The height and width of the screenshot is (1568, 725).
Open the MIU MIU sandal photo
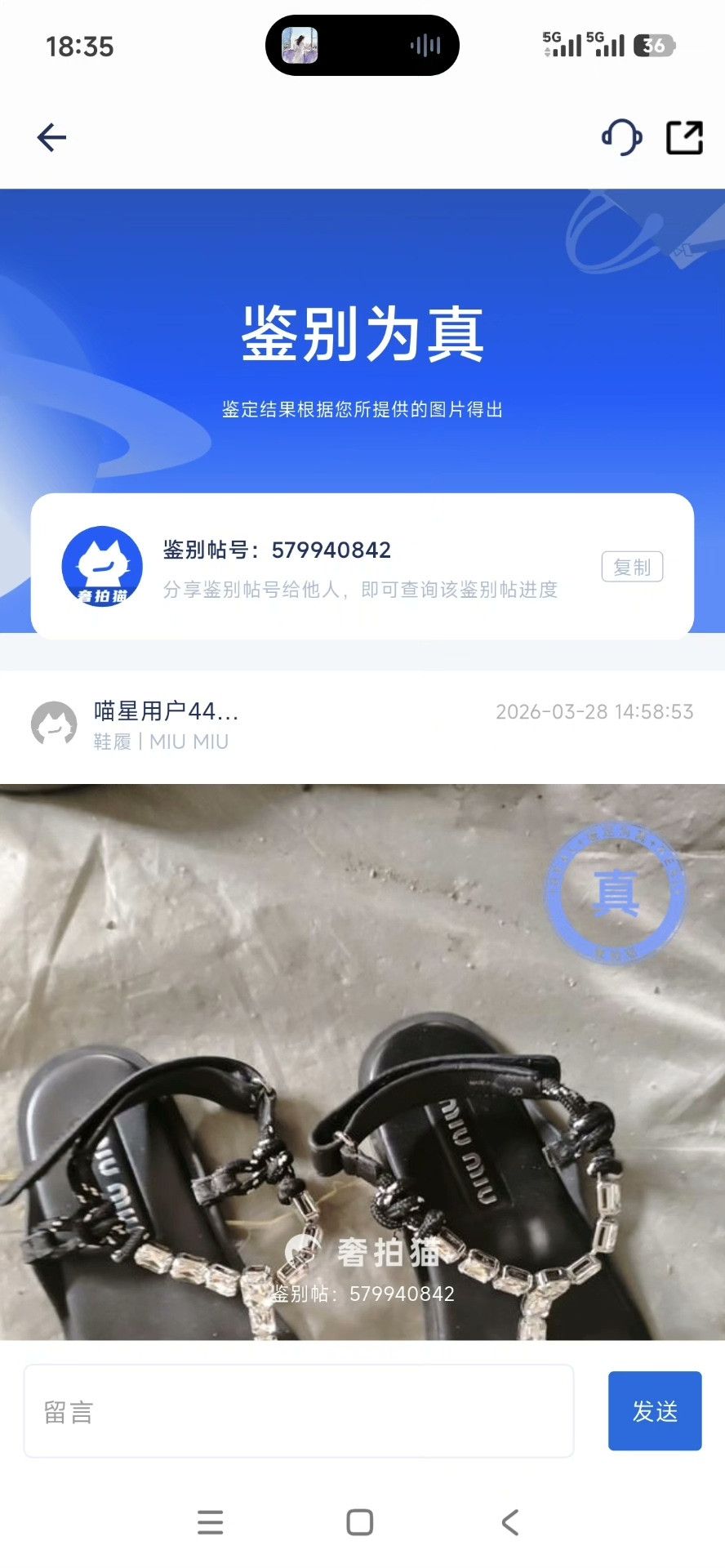[x=362, y=1062]
